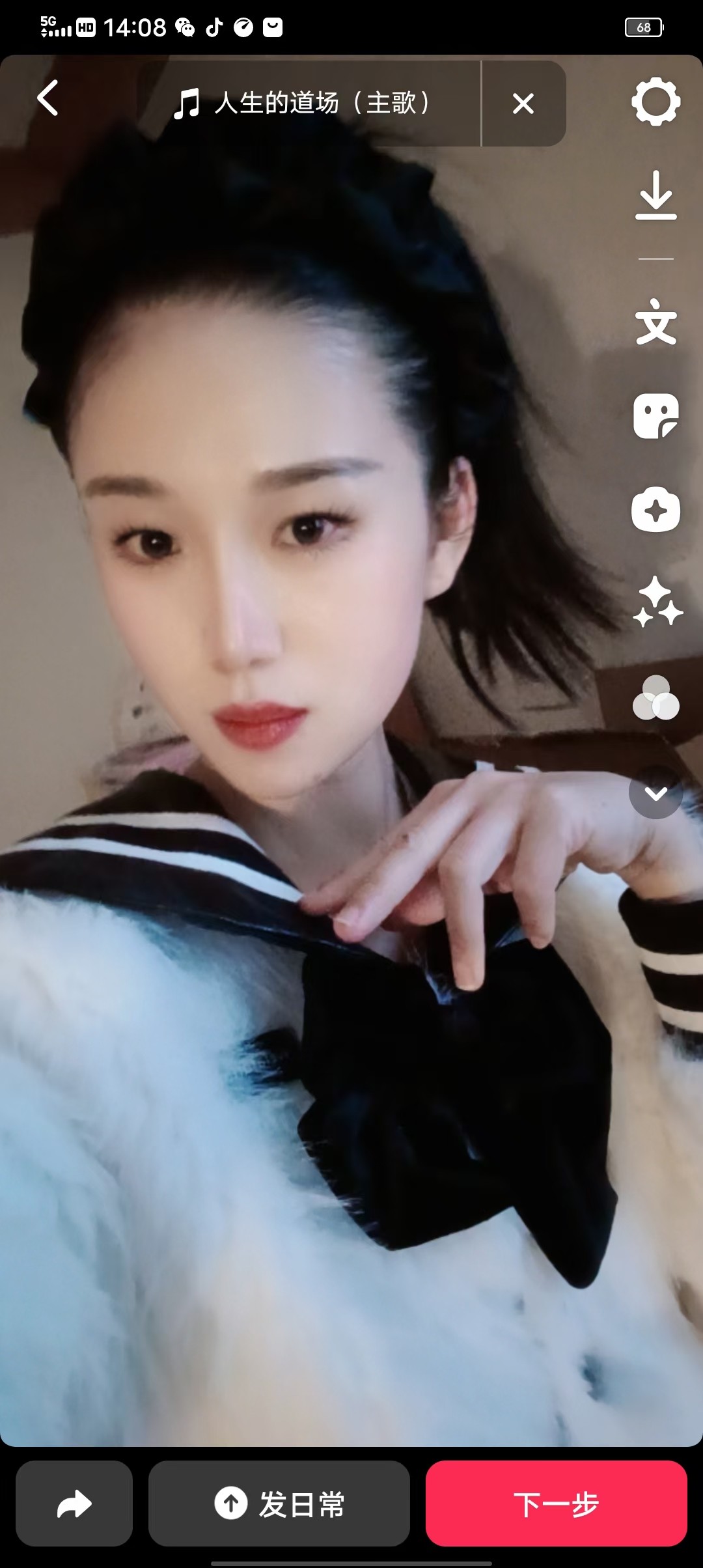Screen dimensions: 703x1568
Task: Open the star-badge tool on the right toolbar
Action: tap(655, 509)
